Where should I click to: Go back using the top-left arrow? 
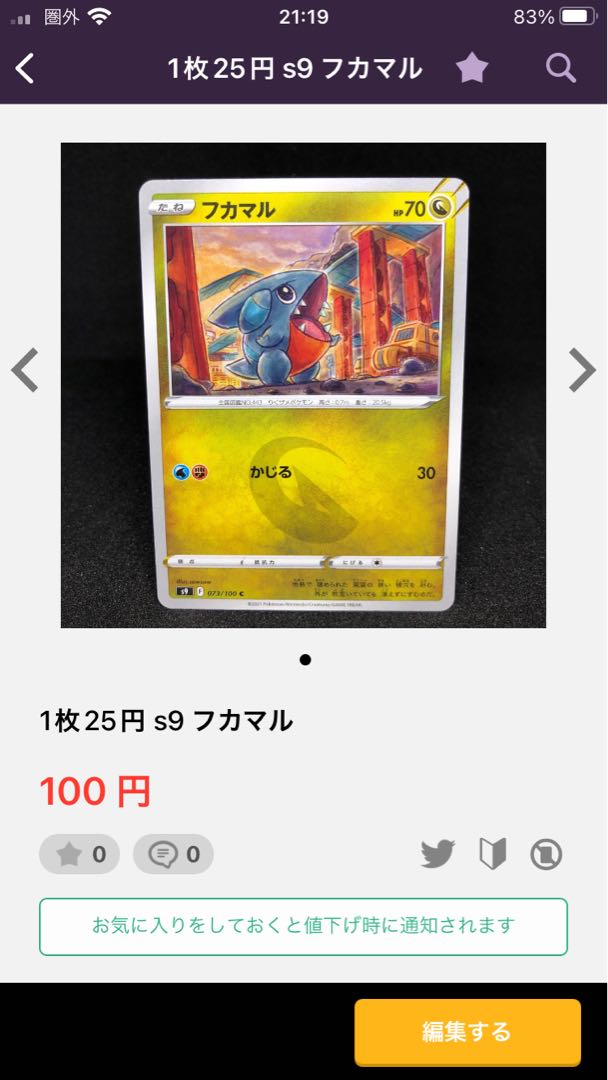(x=26, y=69)
